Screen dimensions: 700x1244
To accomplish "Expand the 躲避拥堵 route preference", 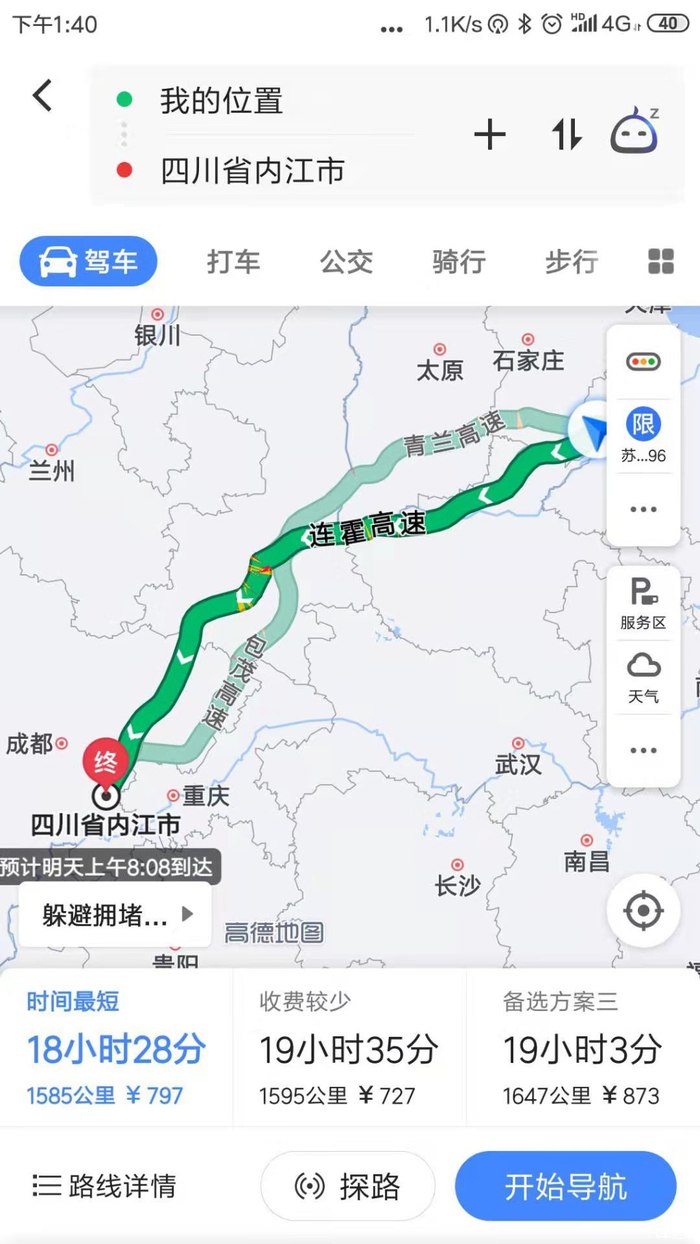I will click(116, 914).
